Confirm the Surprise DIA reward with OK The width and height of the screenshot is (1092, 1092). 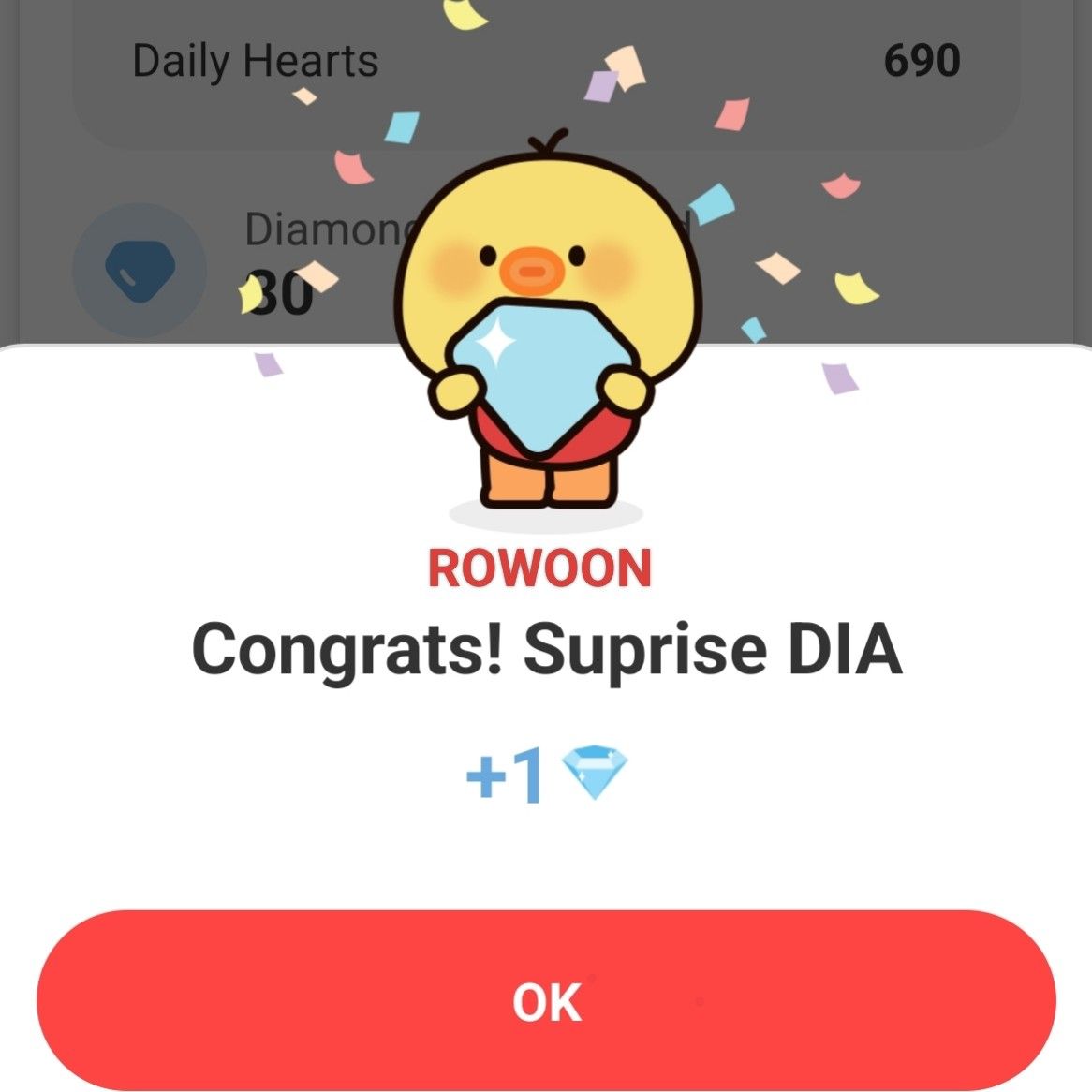pos(546,1000)
